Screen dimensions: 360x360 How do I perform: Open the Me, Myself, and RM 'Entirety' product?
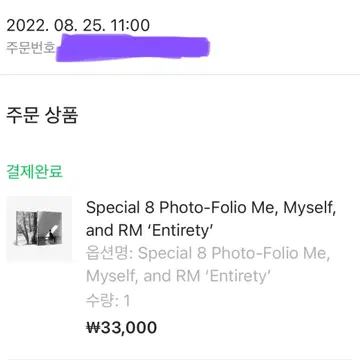[x=211, y=219]
